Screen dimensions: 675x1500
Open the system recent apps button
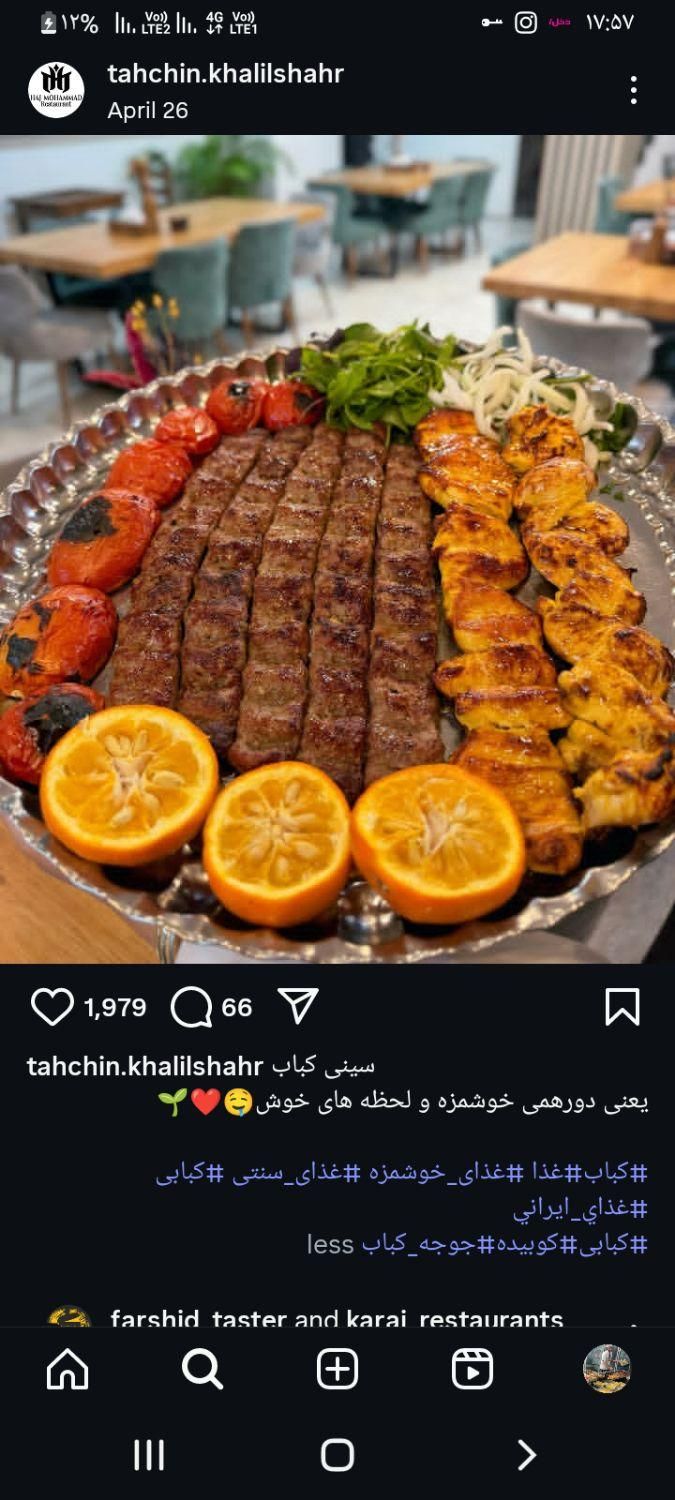(149, 1455)
